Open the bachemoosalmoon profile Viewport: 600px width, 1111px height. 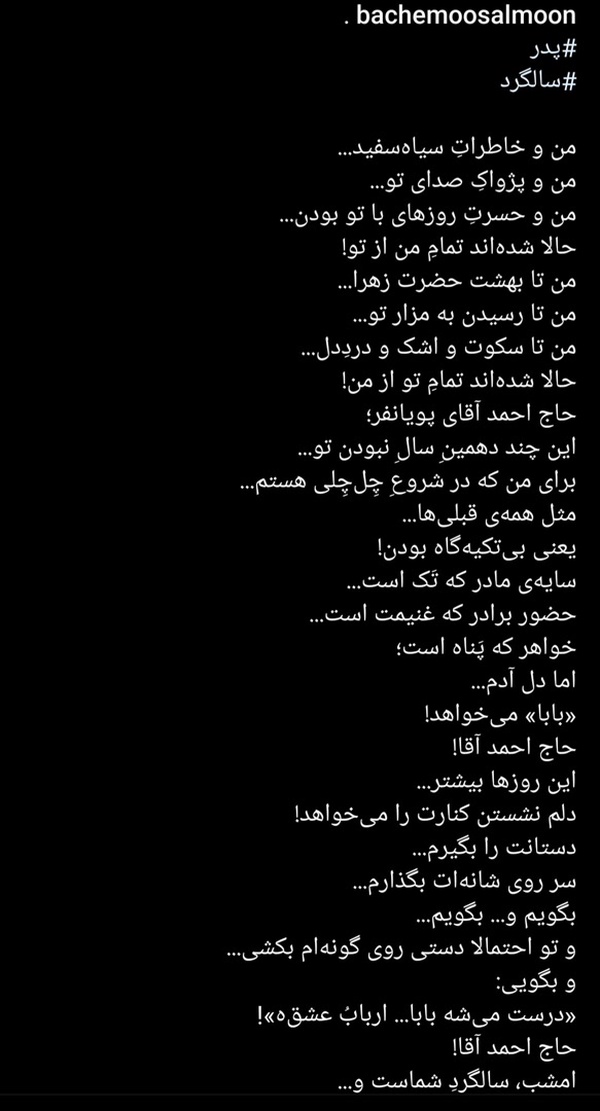coord(466,16)
